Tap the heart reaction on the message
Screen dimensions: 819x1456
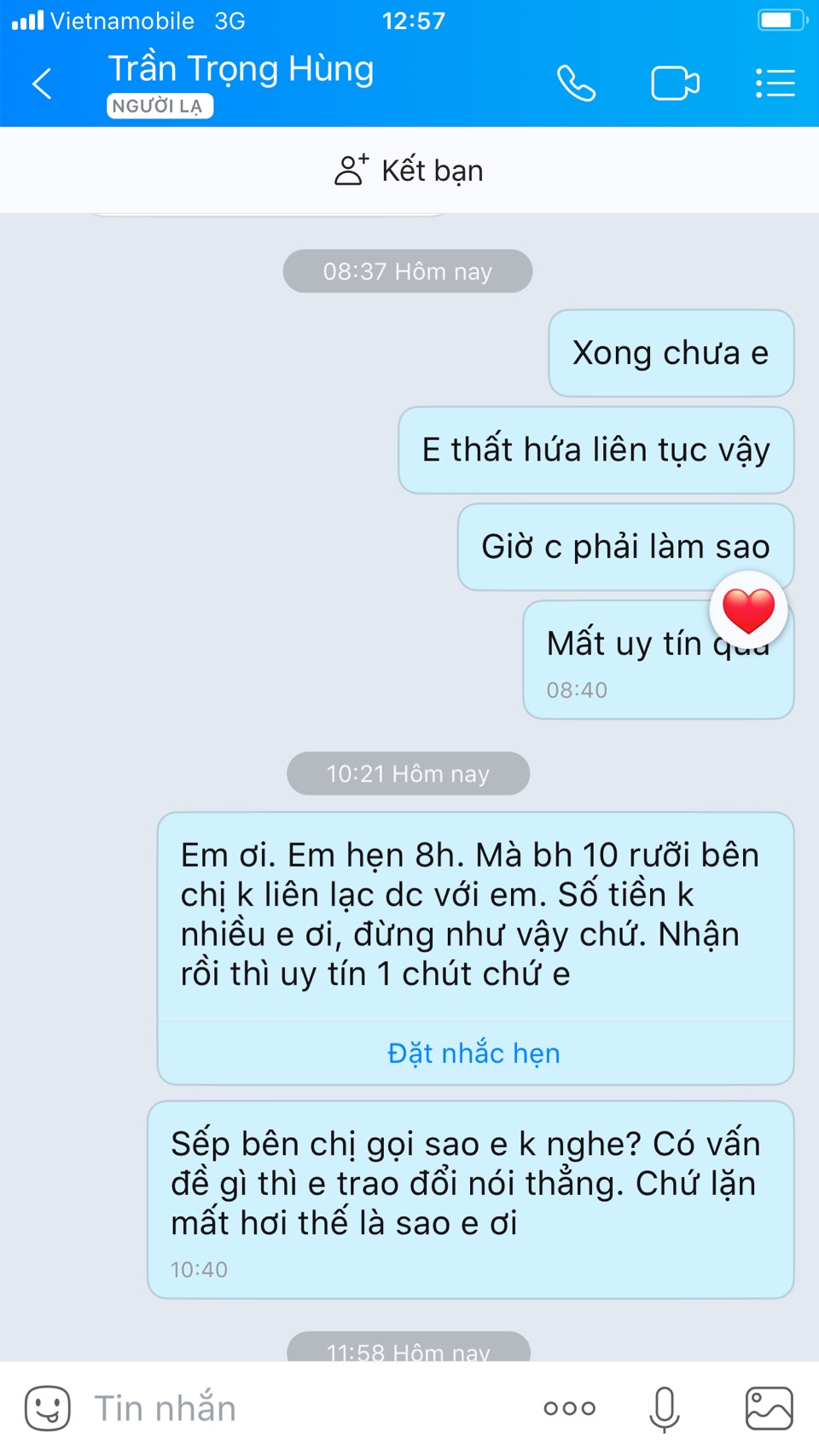748,611
